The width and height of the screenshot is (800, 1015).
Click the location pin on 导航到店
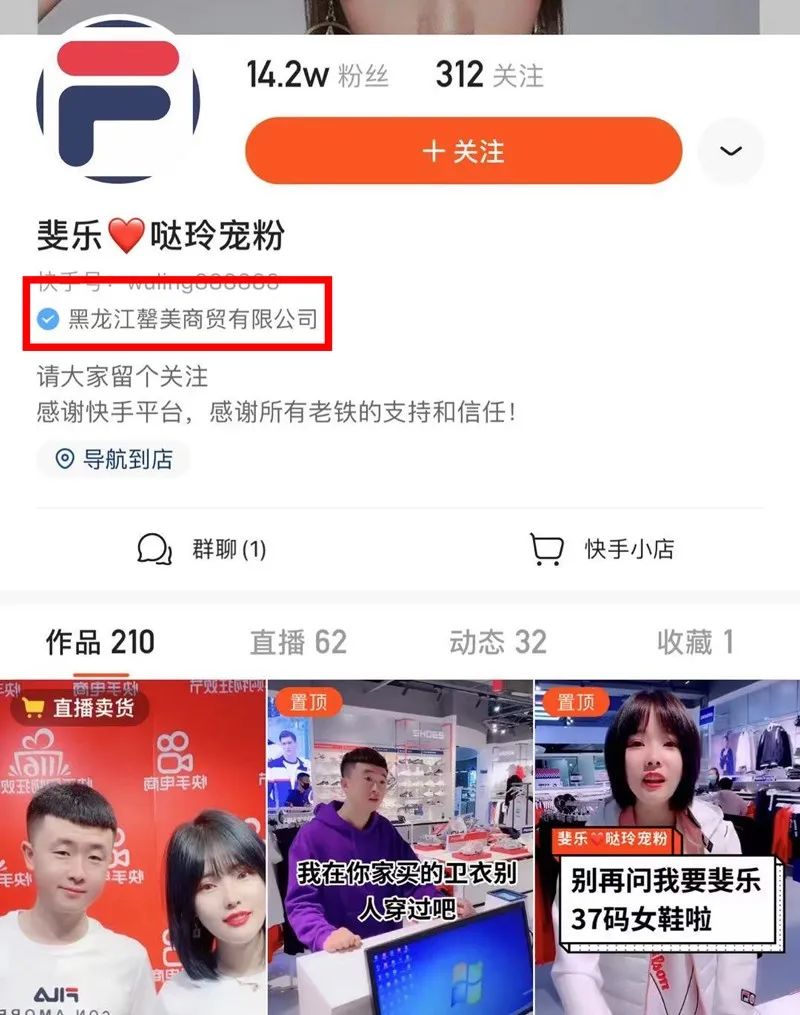62,460
